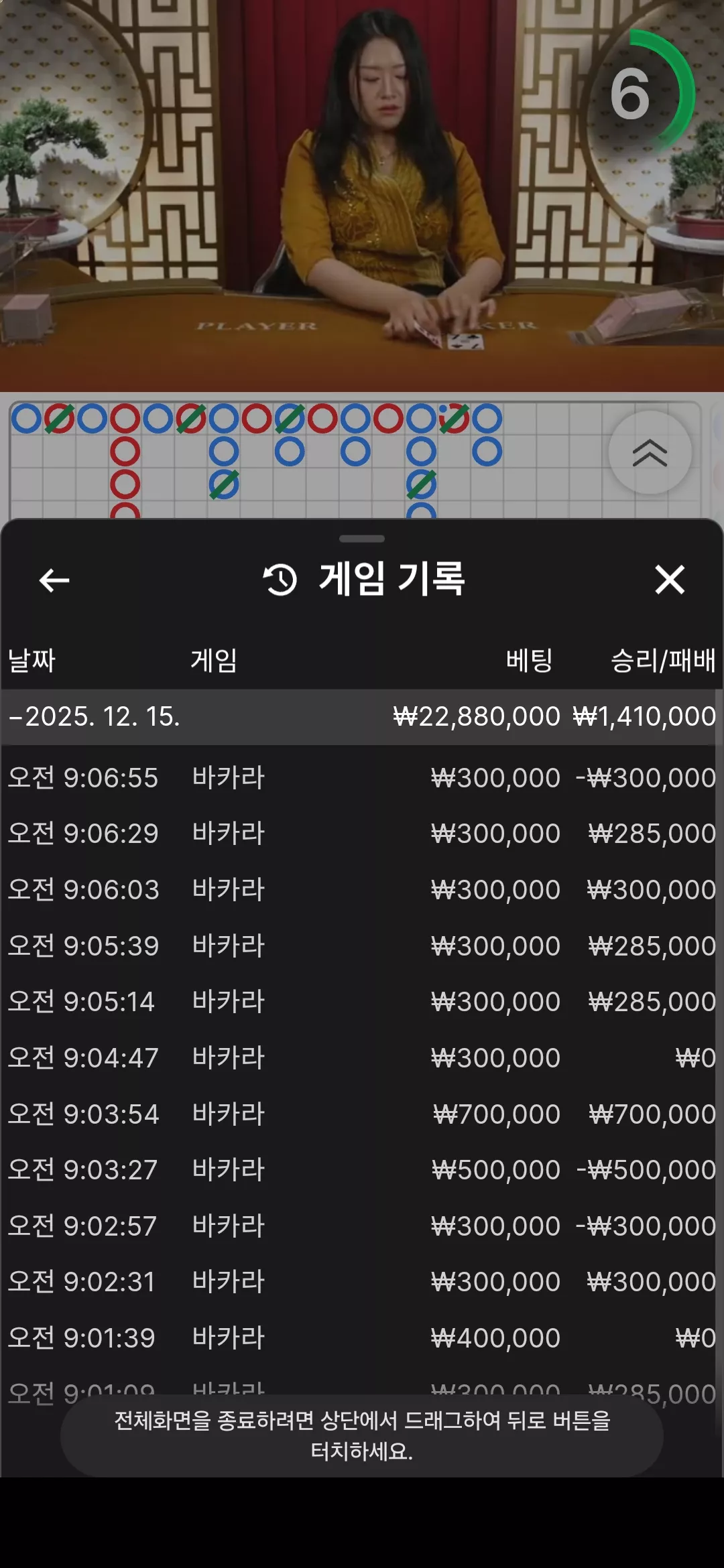Open the 오전 9:04:47 round with ₩0 result
Viewport: 724px width, 1568px height.
coord(362,1058)
